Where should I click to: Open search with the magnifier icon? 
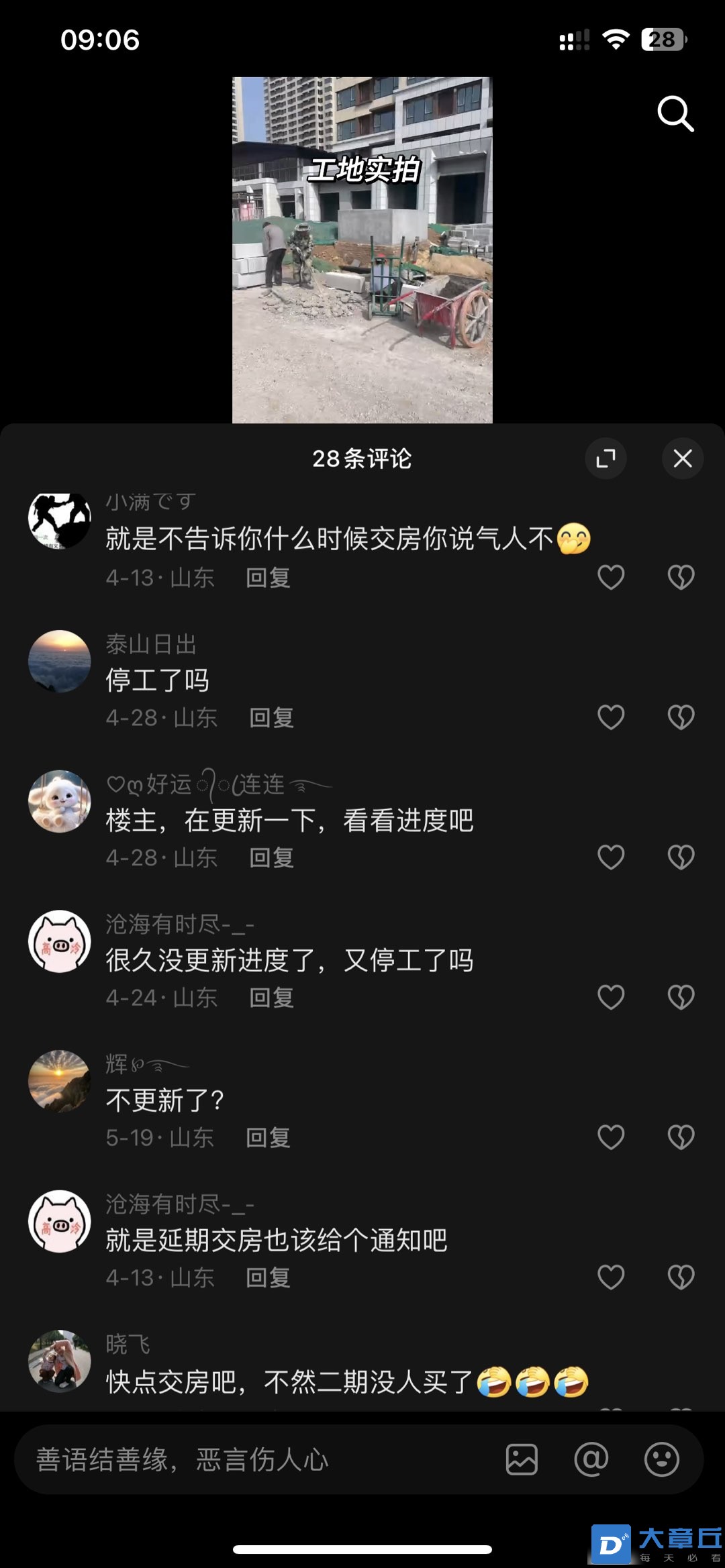pos(675,113)
